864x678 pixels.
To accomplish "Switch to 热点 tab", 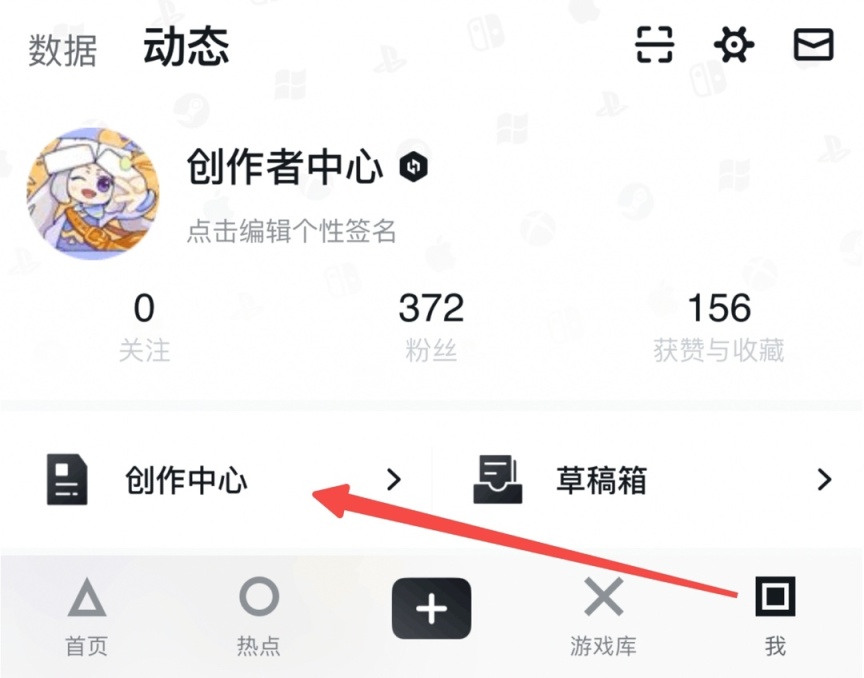I will coord(258,616).
